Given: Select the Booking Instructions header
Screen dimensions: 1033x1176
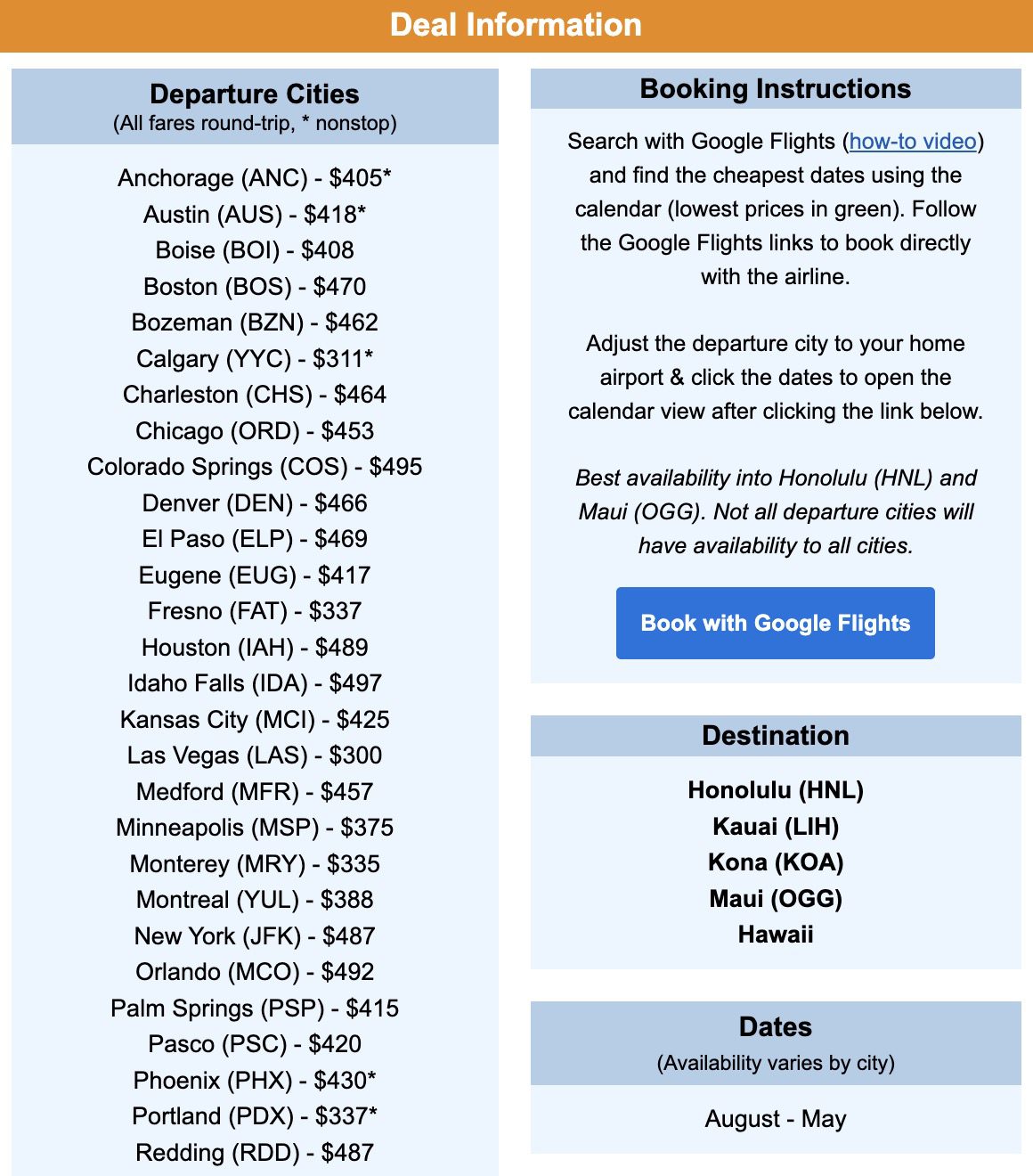Looking at the screenshot, I should (775, 89).
